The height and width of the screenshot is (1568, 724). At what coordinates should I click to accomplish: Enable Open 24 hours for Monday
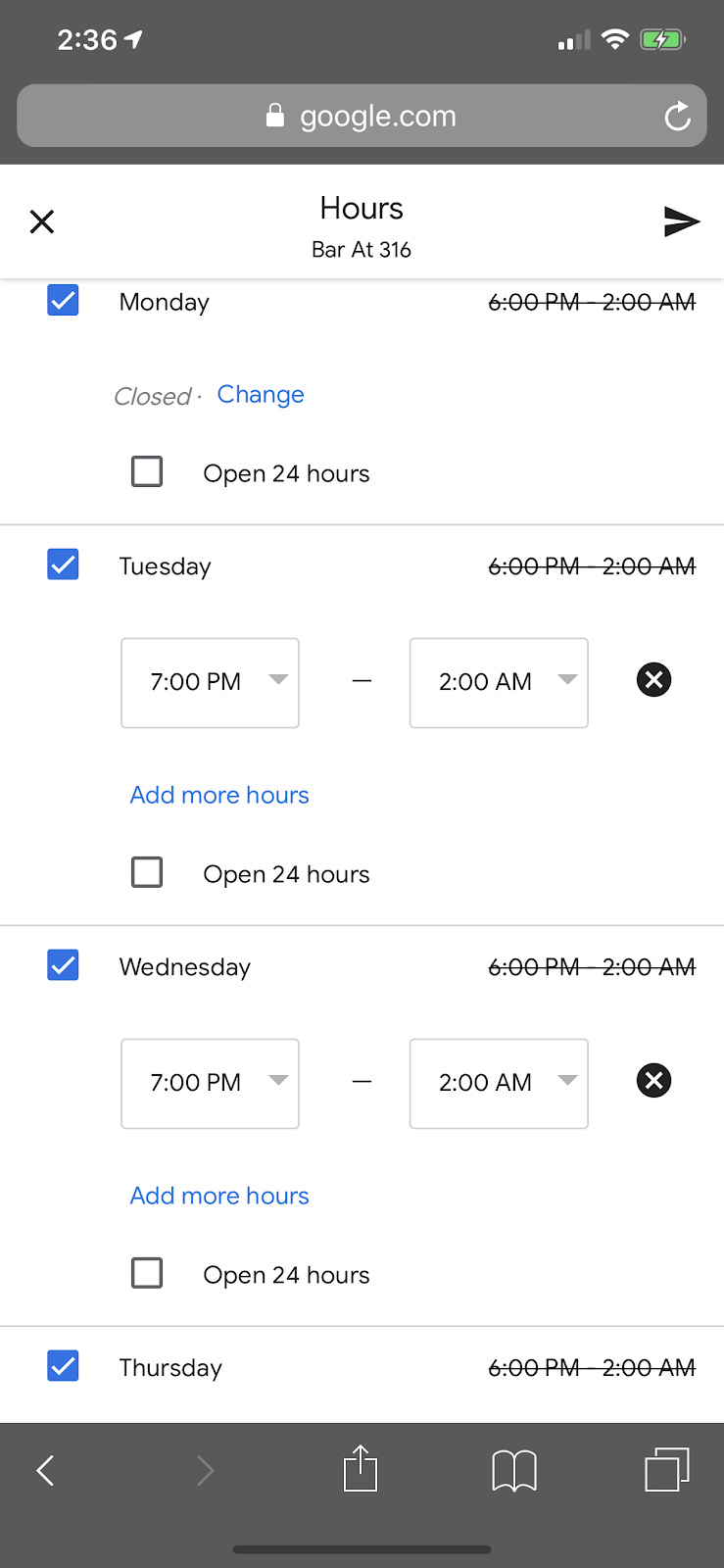147,471
